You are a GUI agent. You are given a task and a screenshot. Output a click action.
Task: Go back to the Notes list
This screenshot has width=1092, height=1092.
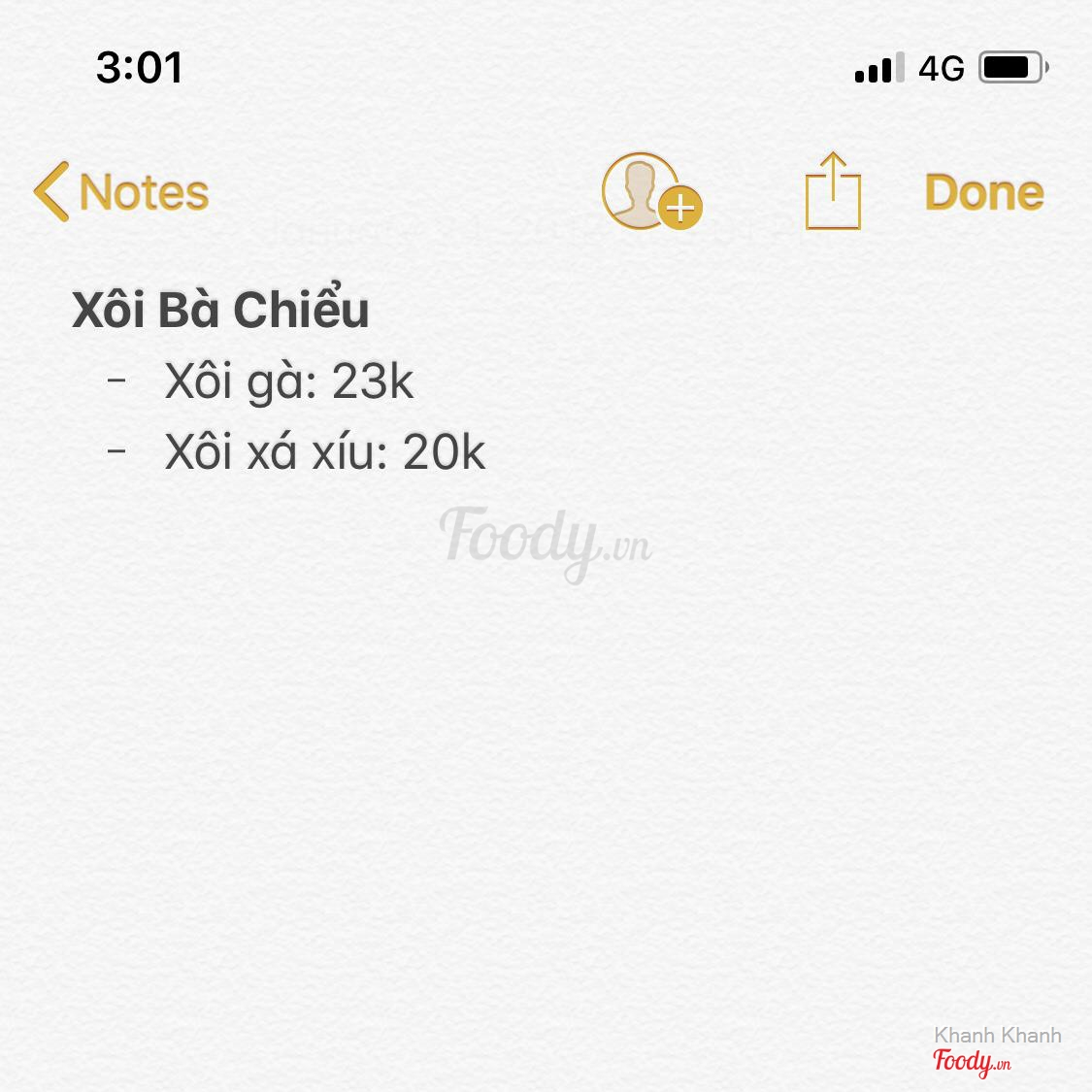(x=122, y=192)
